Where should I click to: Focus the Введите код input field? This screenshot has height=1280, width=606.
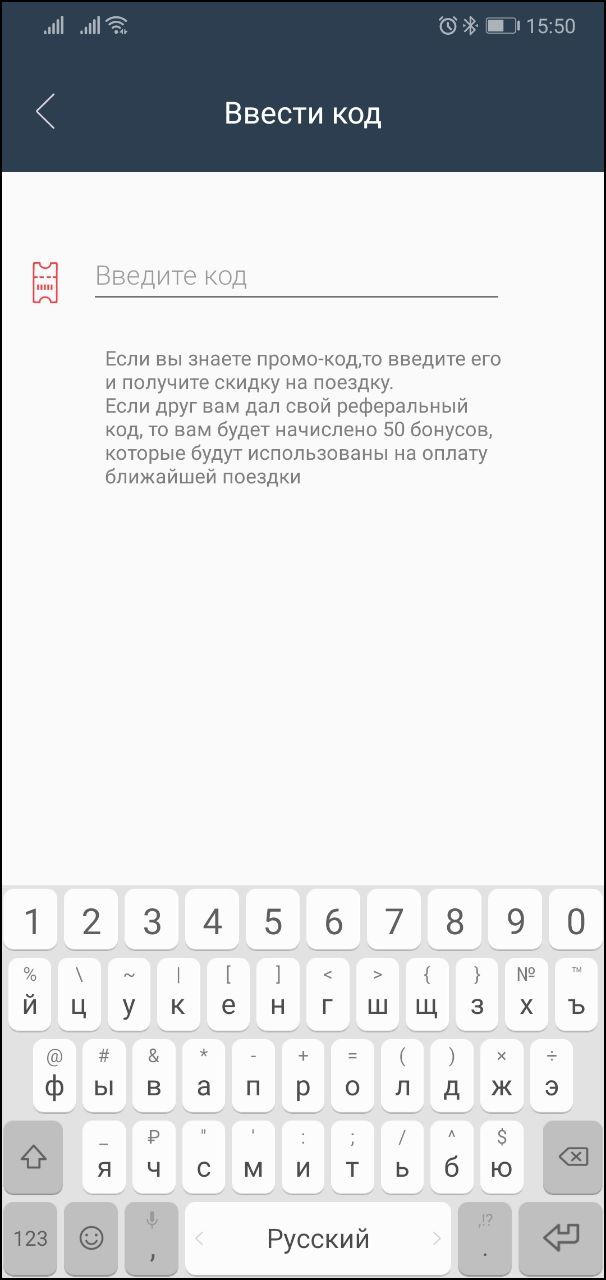[x=295, y=276]
